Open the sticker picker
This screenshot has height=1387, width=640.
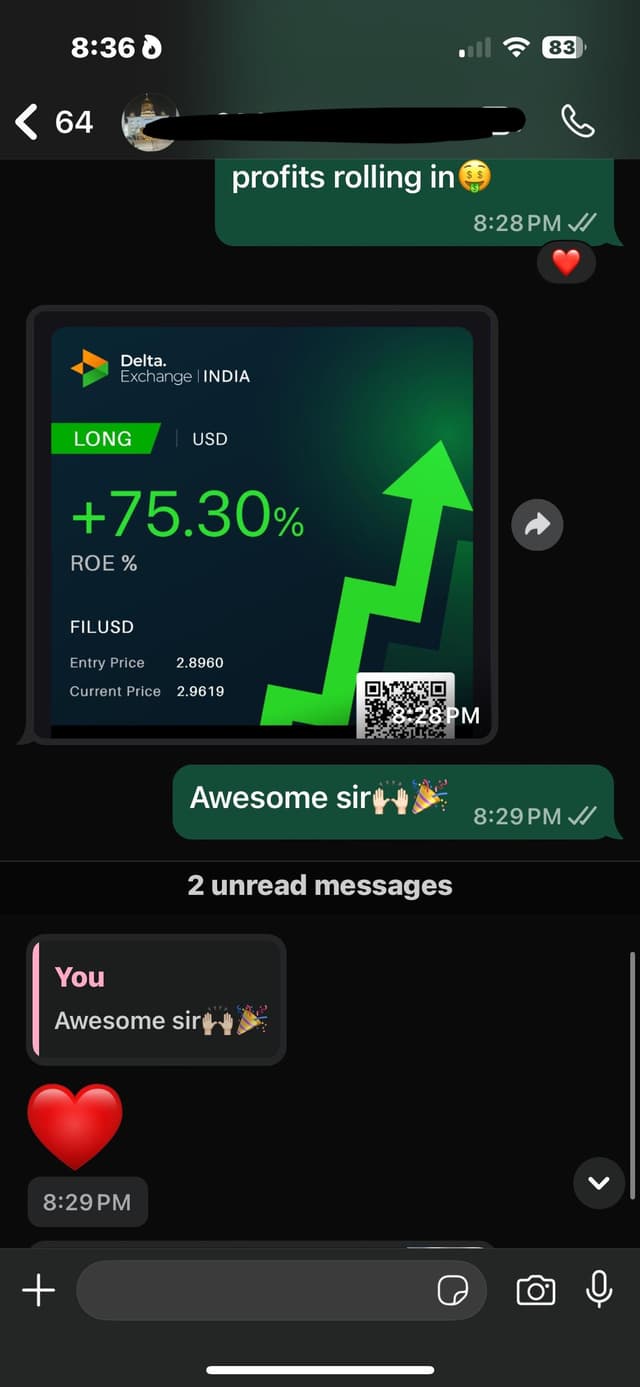[x=453, y=1291]
